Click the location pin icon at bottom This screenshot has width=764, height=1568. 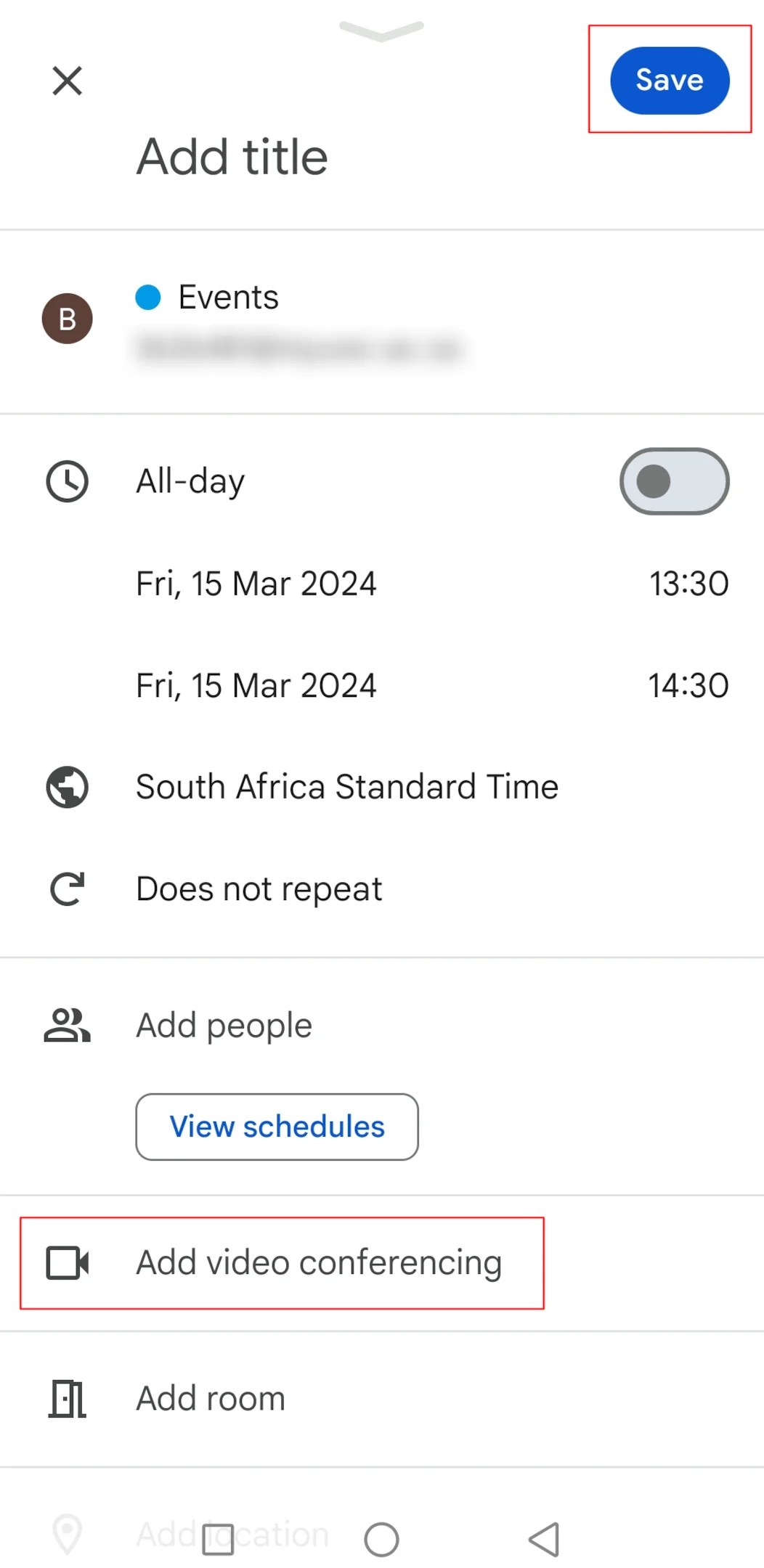pyautogui.click(x=66, y=1534)
